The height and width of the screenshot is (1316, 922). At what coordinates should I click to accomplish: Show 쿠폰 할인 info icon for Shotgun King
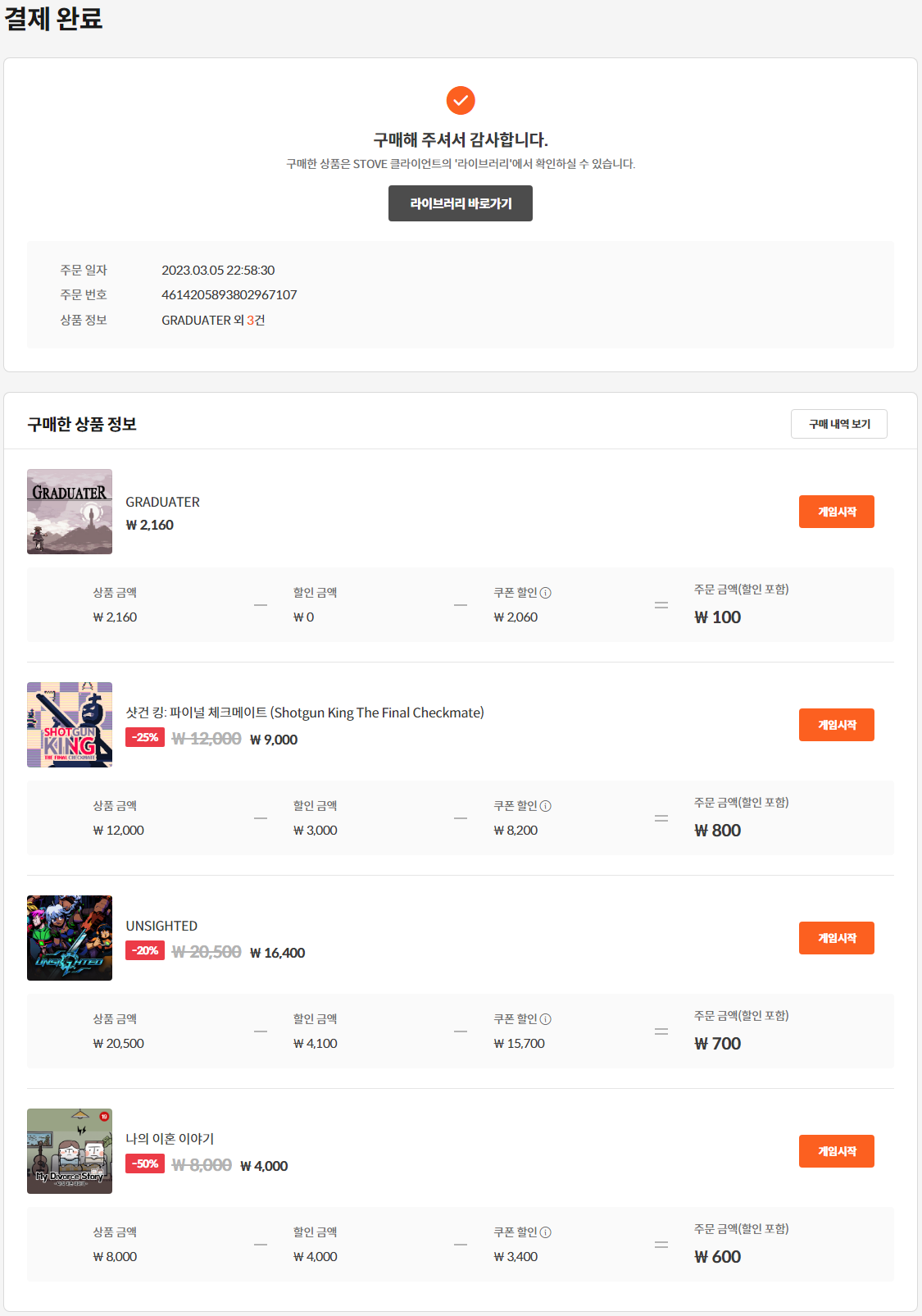pos(546,806)
